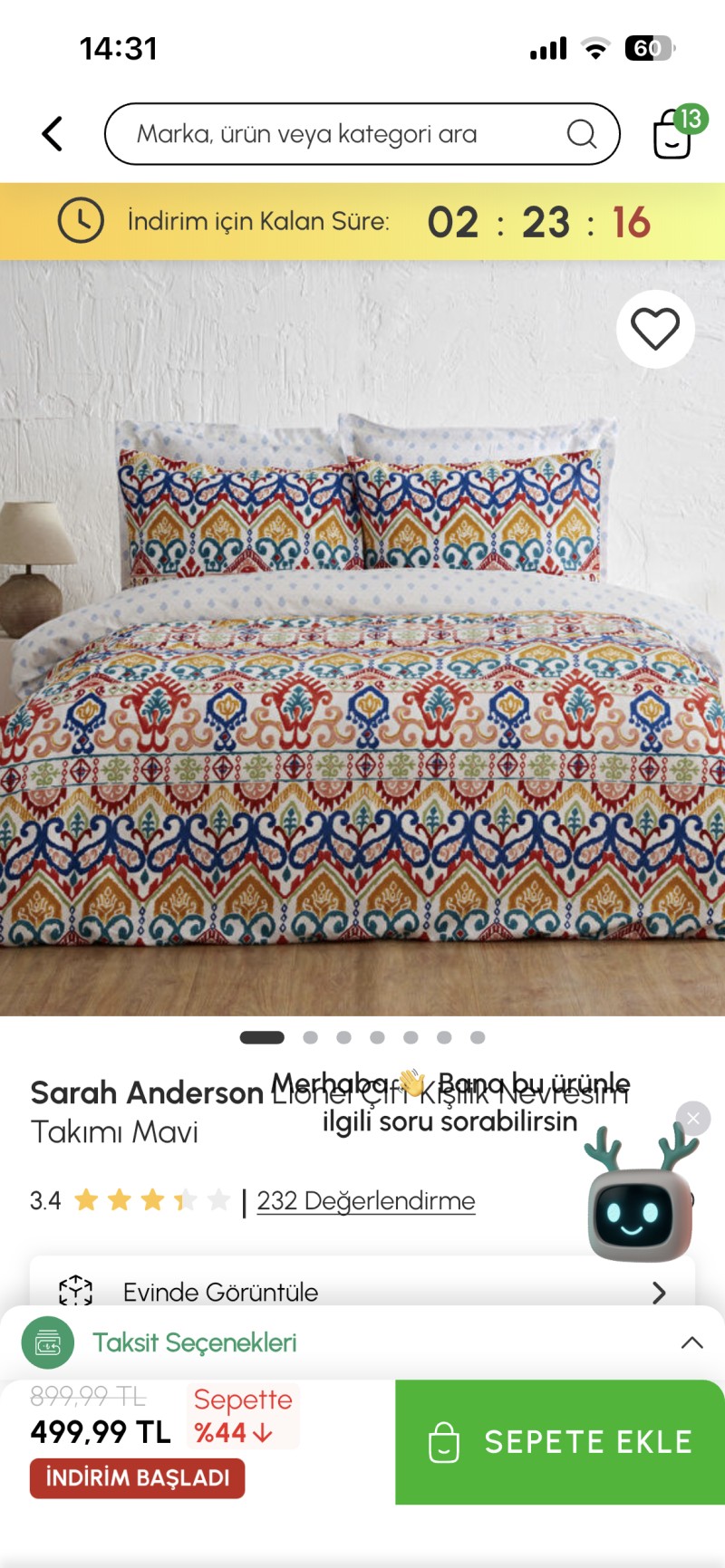Open the shopping bag with 13 items

tap(673, 134)
